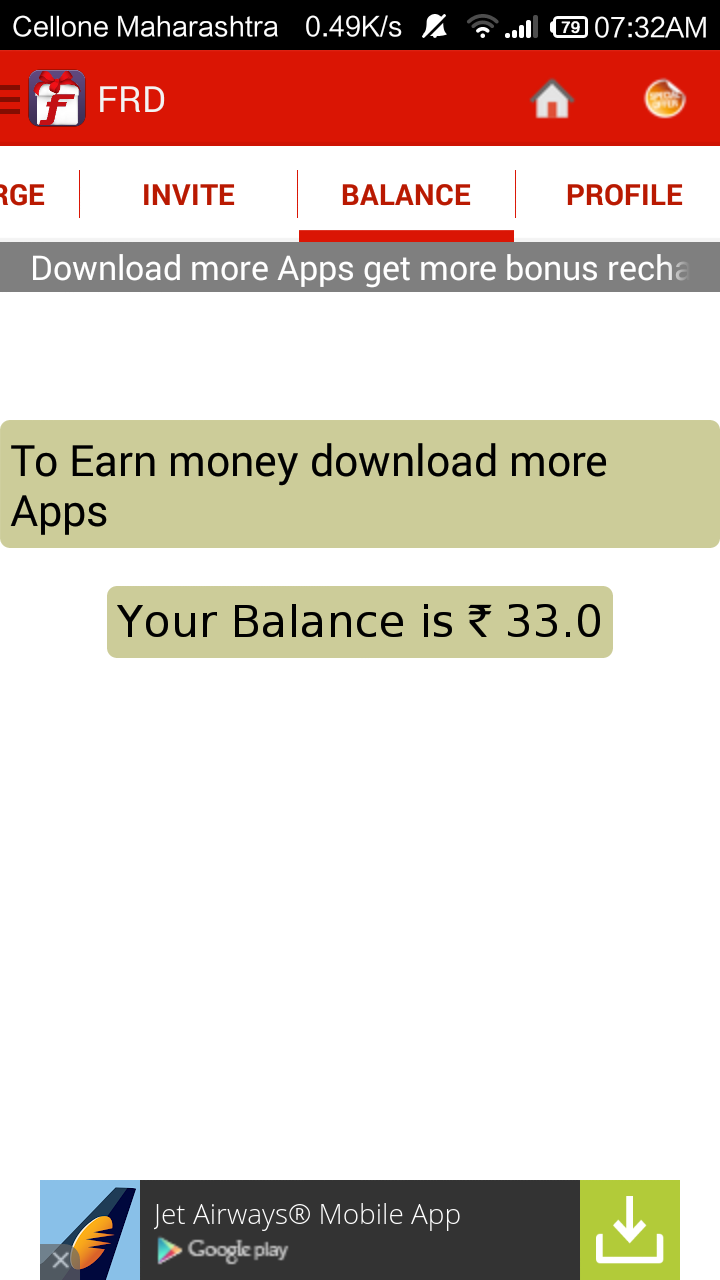Dismiss the Jet Airways ad banner
Screen dimensions: 720x1280
point(59,1261)
